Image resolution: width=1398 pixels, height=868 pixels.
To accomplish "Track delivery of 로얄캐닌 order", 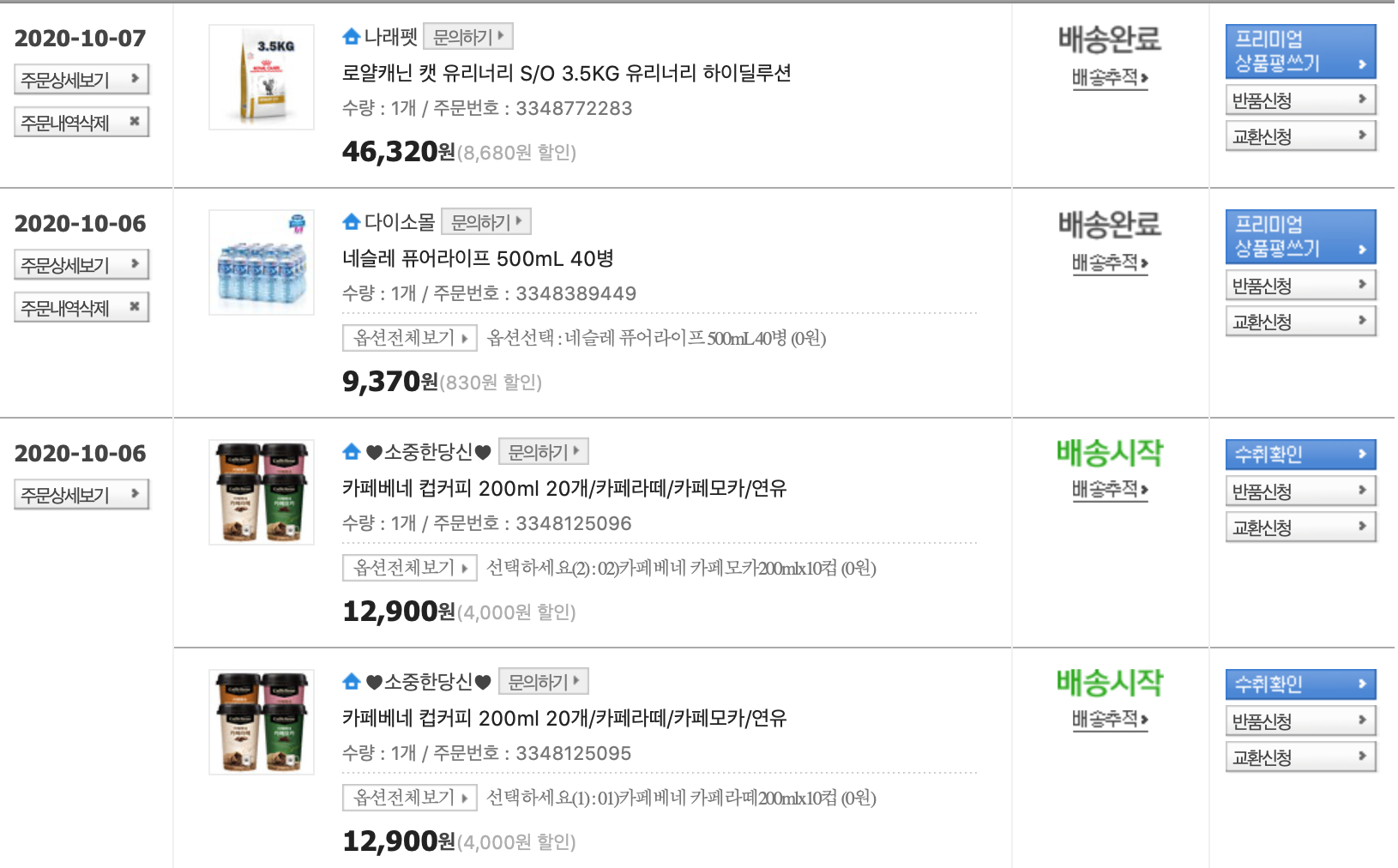I will (1109, 78).
